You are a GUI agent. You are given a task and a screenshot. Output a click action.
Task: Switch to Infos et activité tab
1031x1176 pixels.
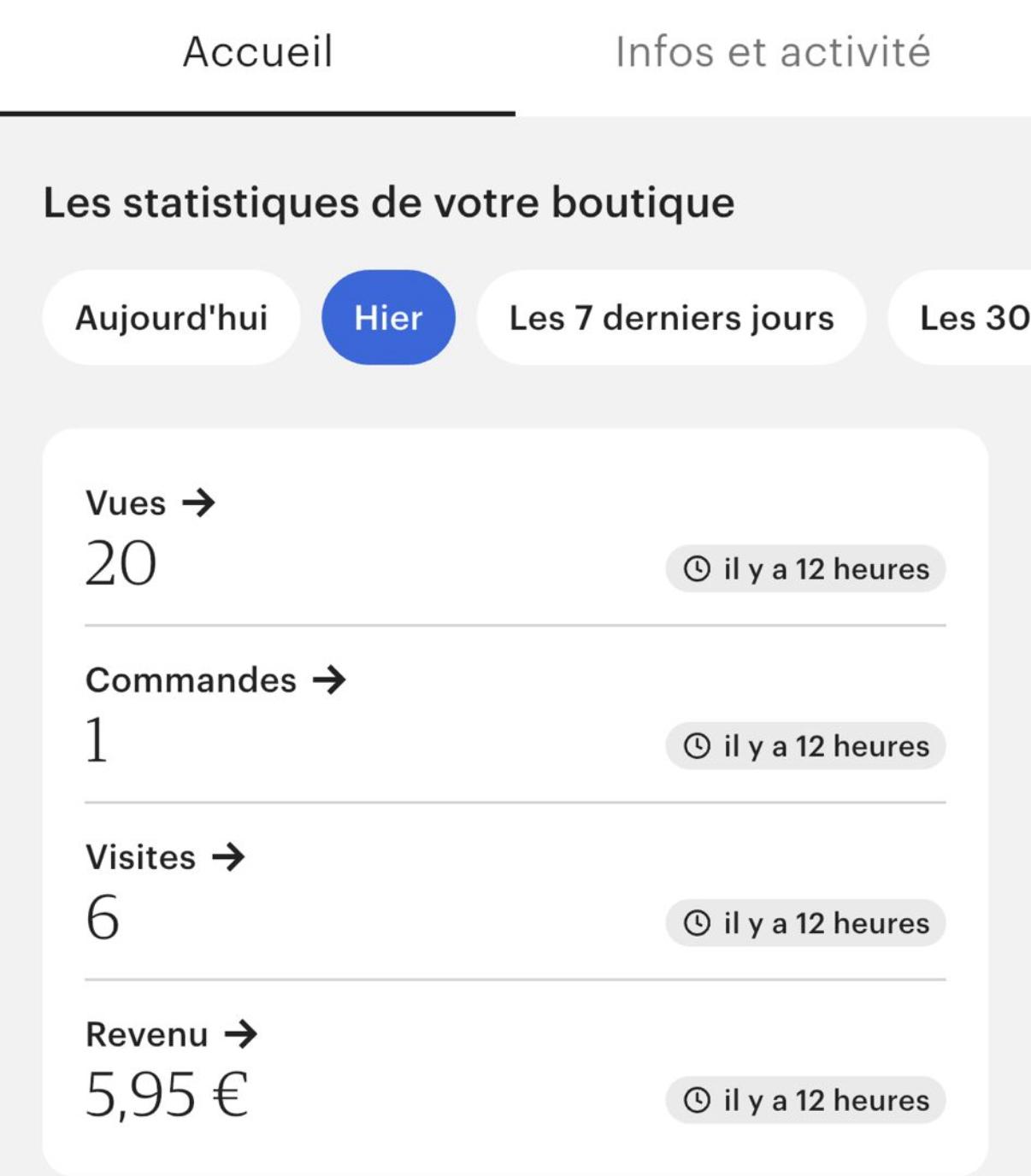pyautogui.click(x=772, y=53)
